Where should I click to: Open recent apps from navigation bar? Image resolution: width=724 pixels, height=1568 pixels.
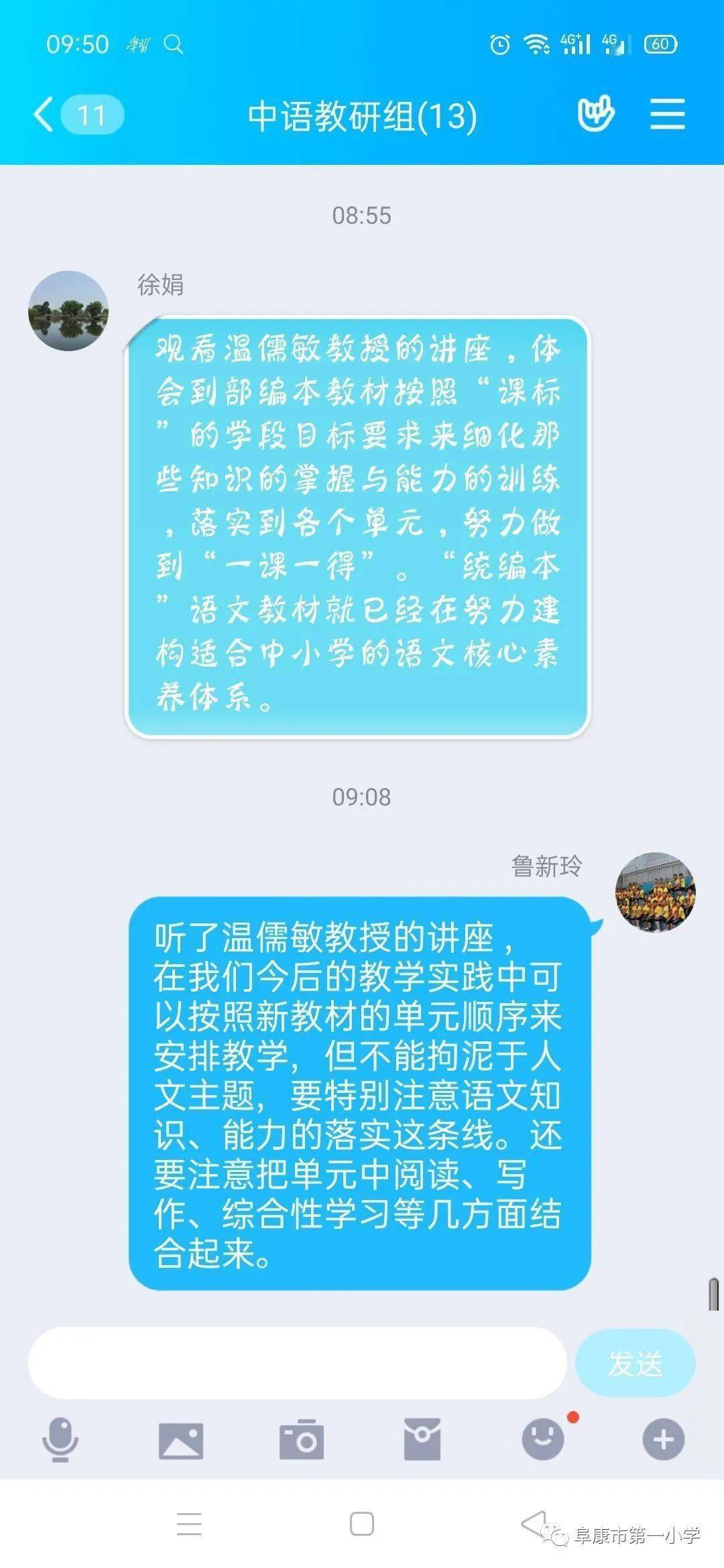(189, 1524)
